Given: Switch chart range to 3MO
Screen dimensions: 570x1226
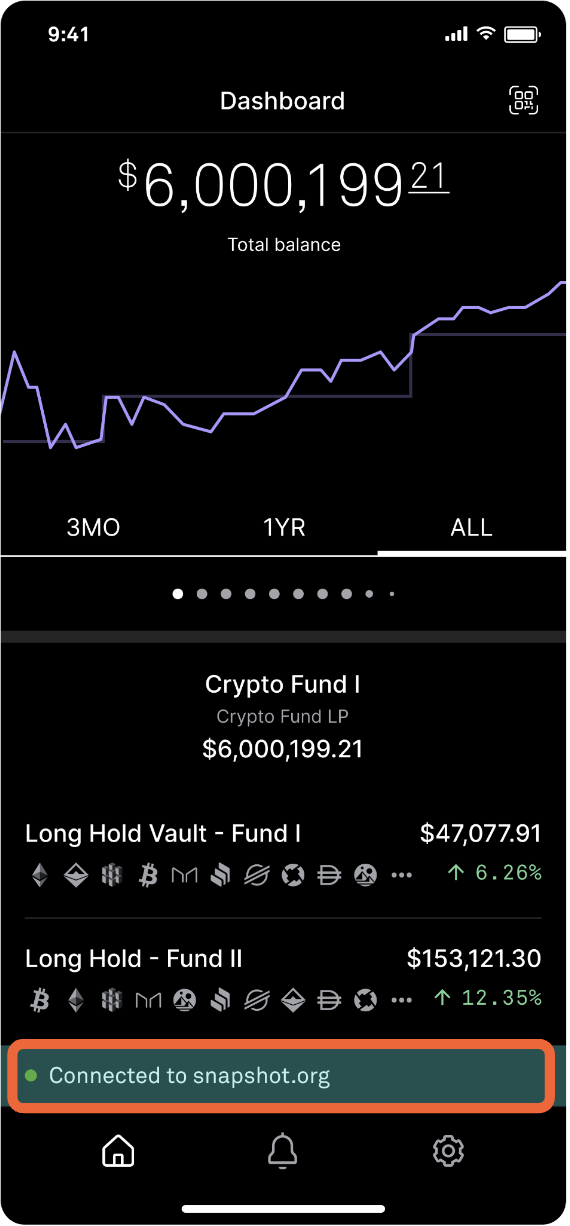Looking at the screenshot, I should click(x=93, y=527).
